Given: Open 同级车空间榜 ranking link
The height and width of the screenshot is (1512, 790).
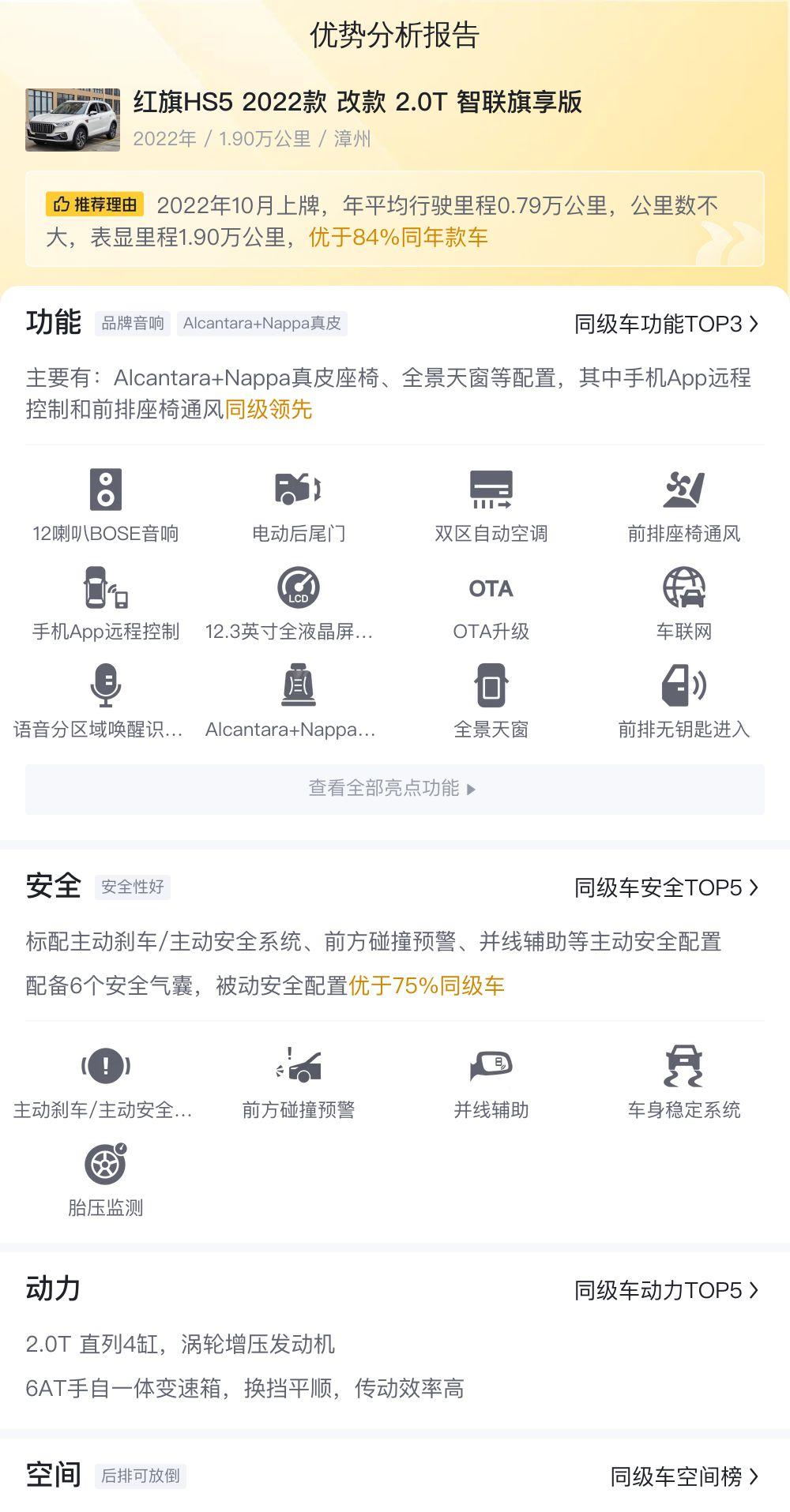Looking at the screenshot, I should coord(684,1476).
